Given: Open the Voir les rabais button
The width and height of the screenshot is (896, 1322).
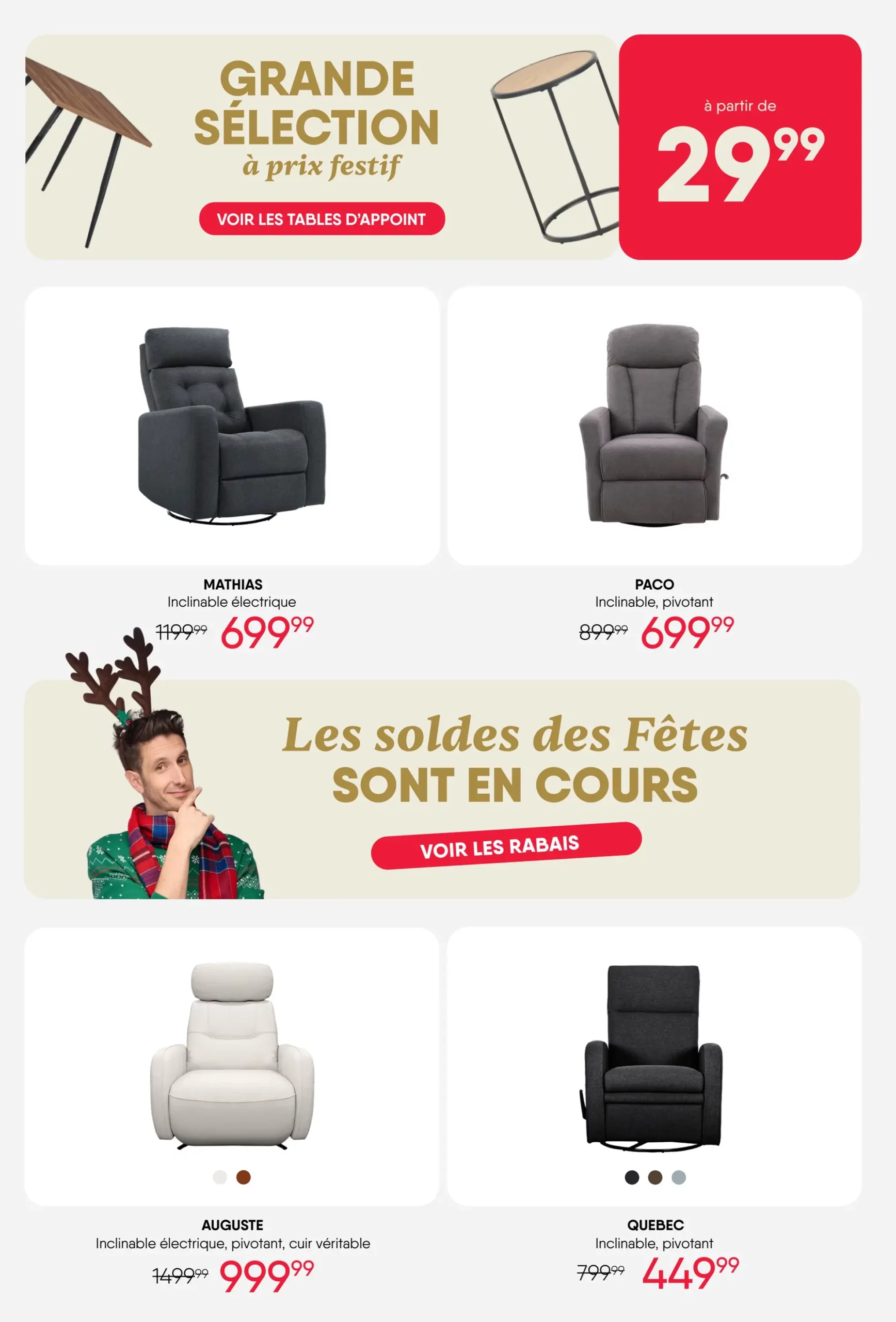Looking at the screenshot, I should [x=505, y=846].
